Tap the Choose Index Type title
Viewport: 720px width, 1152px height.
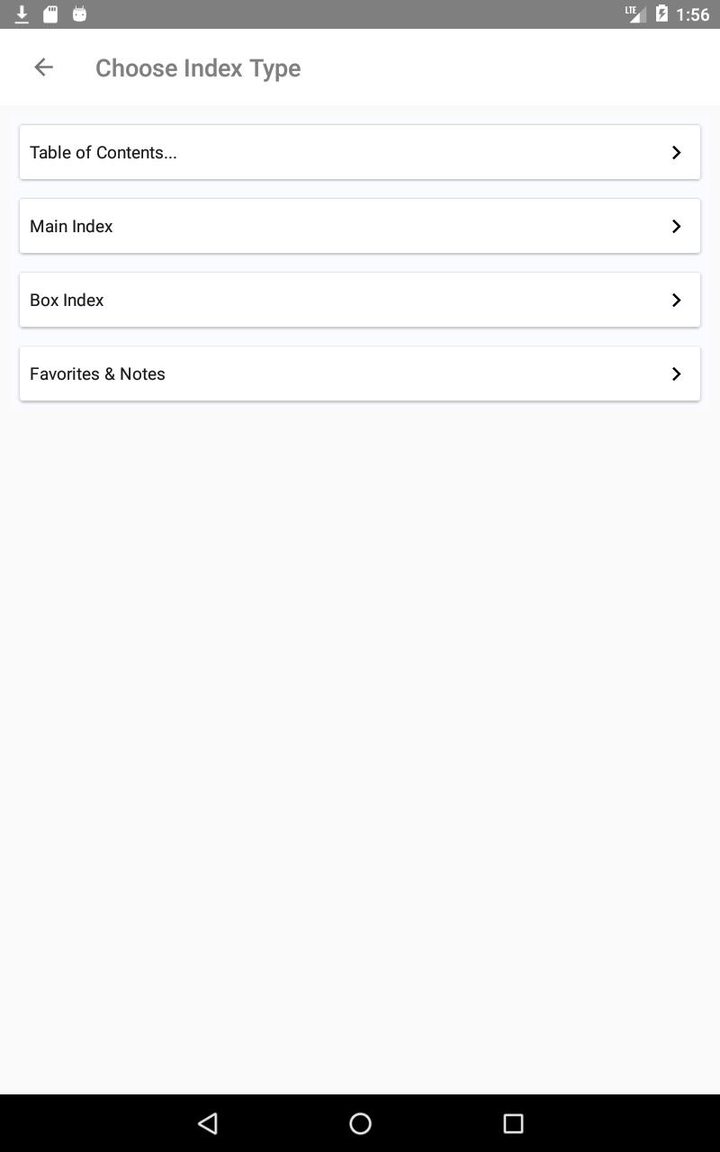coord(197,67)
